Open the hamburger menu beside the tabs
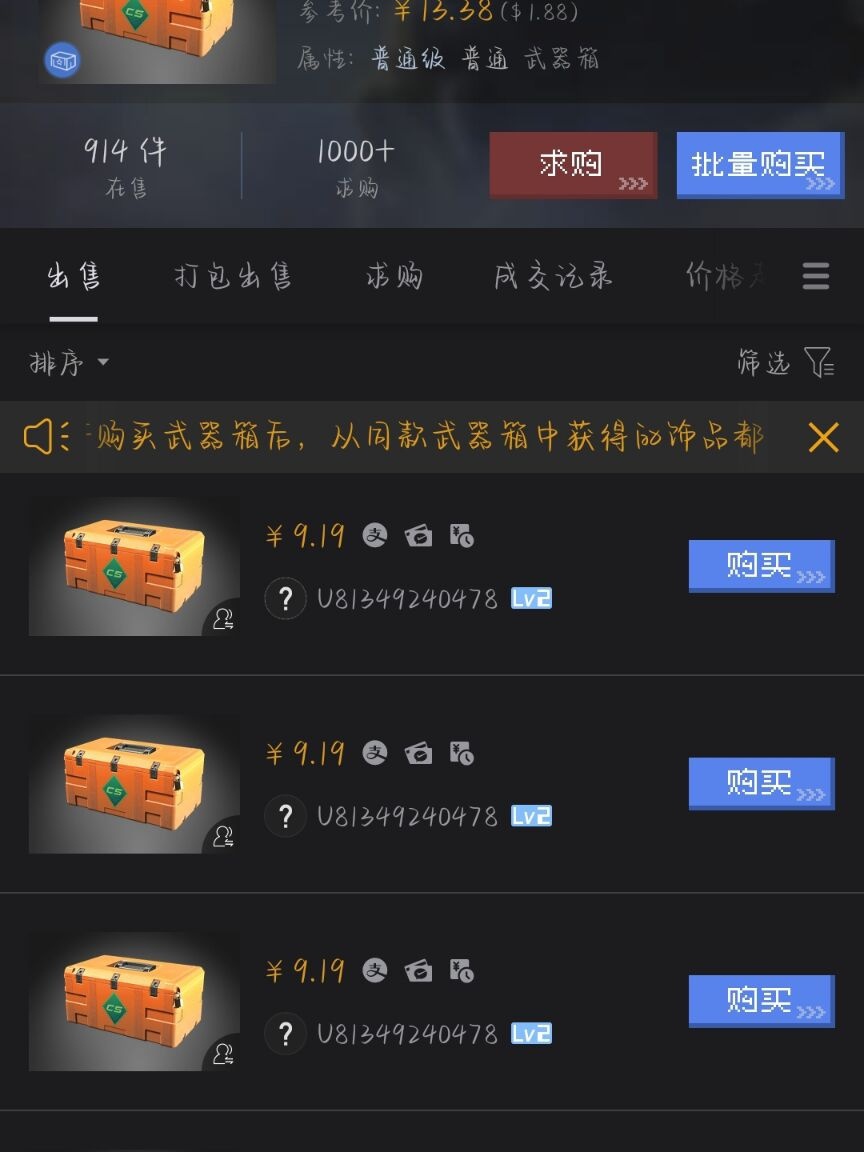 coord(816,276)
